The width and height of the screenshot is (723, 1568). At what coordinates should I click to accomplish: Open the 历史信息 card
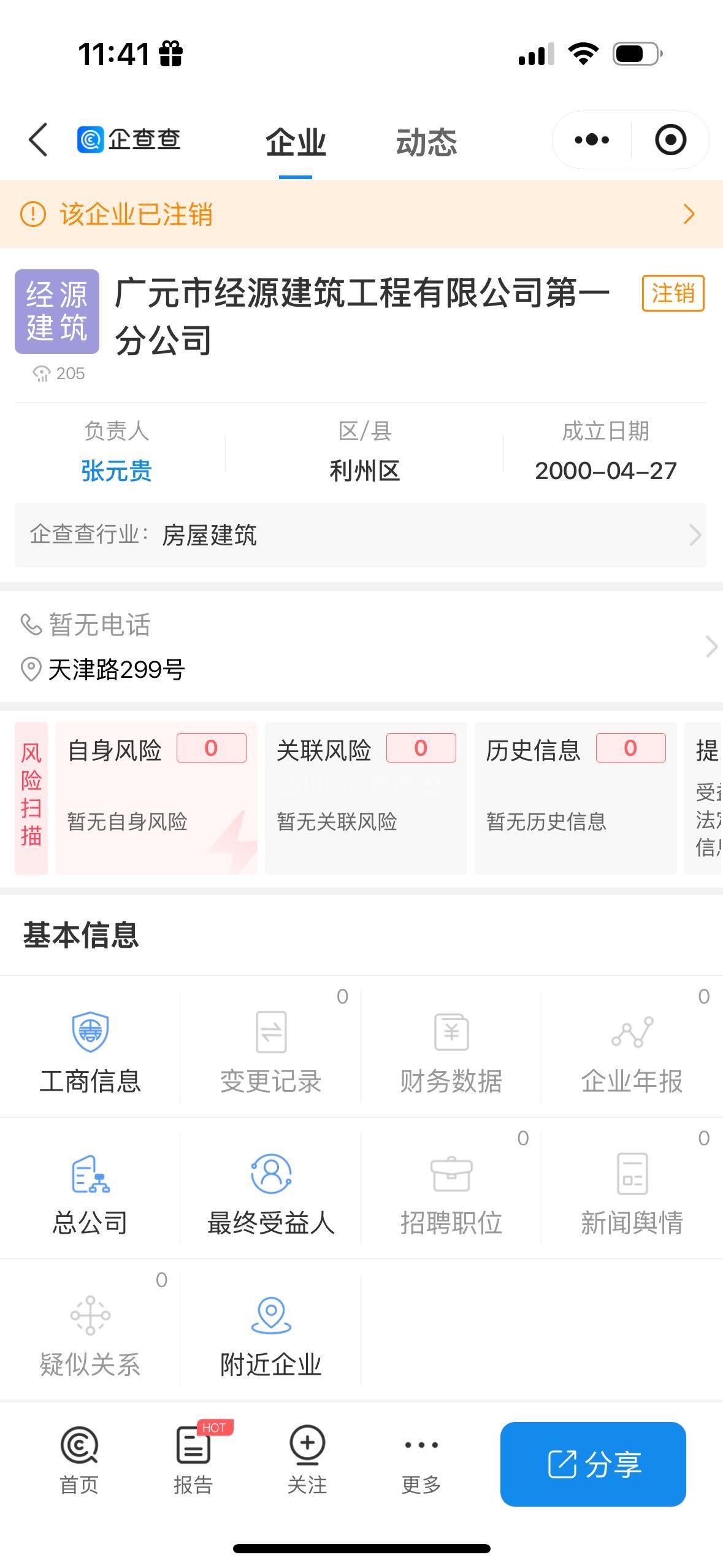click(x=575, y=797)
